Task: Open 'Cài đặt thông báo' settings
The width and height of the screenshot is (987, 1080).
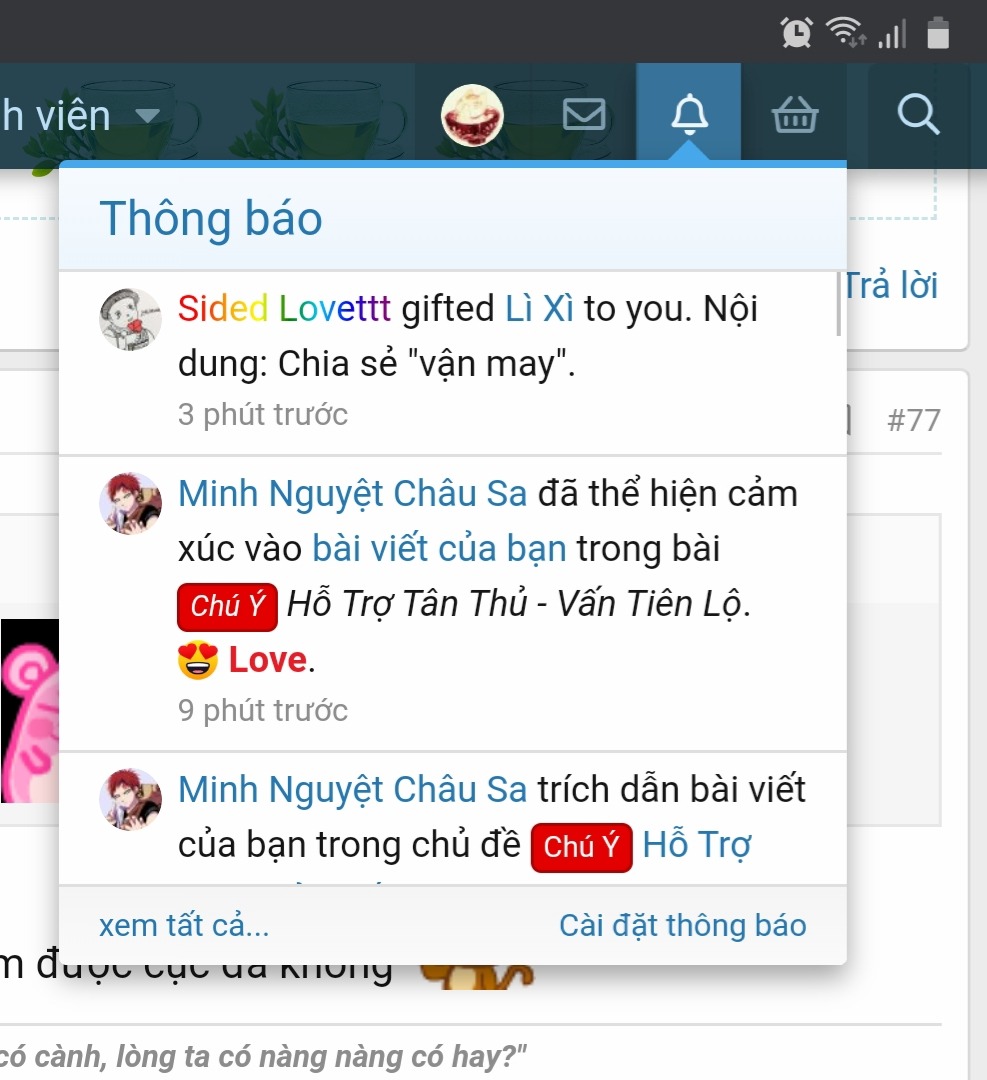Action: [x=682, y=925]
